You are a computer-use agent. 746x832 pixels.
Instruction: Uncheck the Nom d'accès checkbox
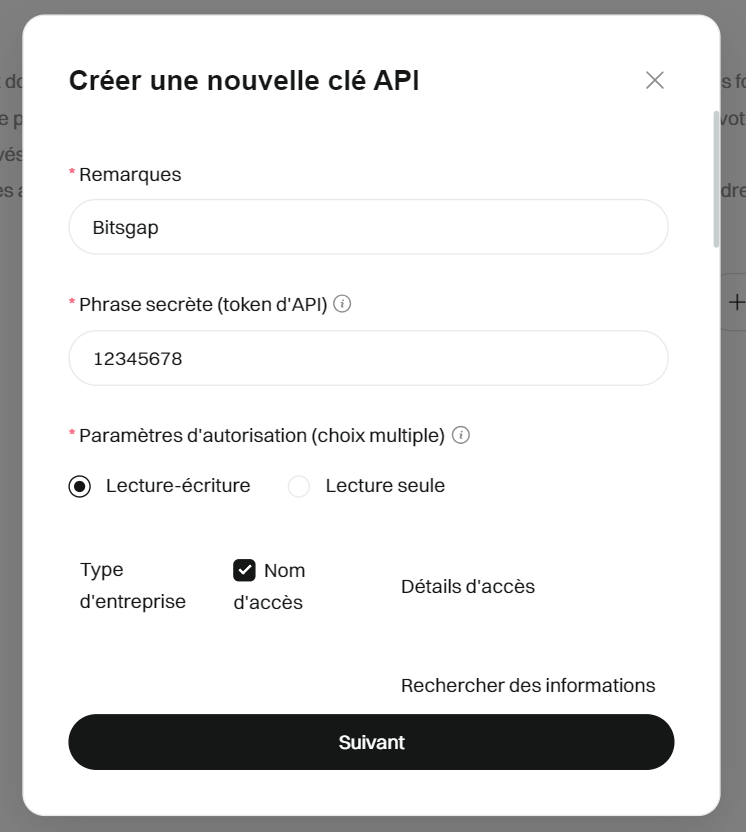pos(244,570)
